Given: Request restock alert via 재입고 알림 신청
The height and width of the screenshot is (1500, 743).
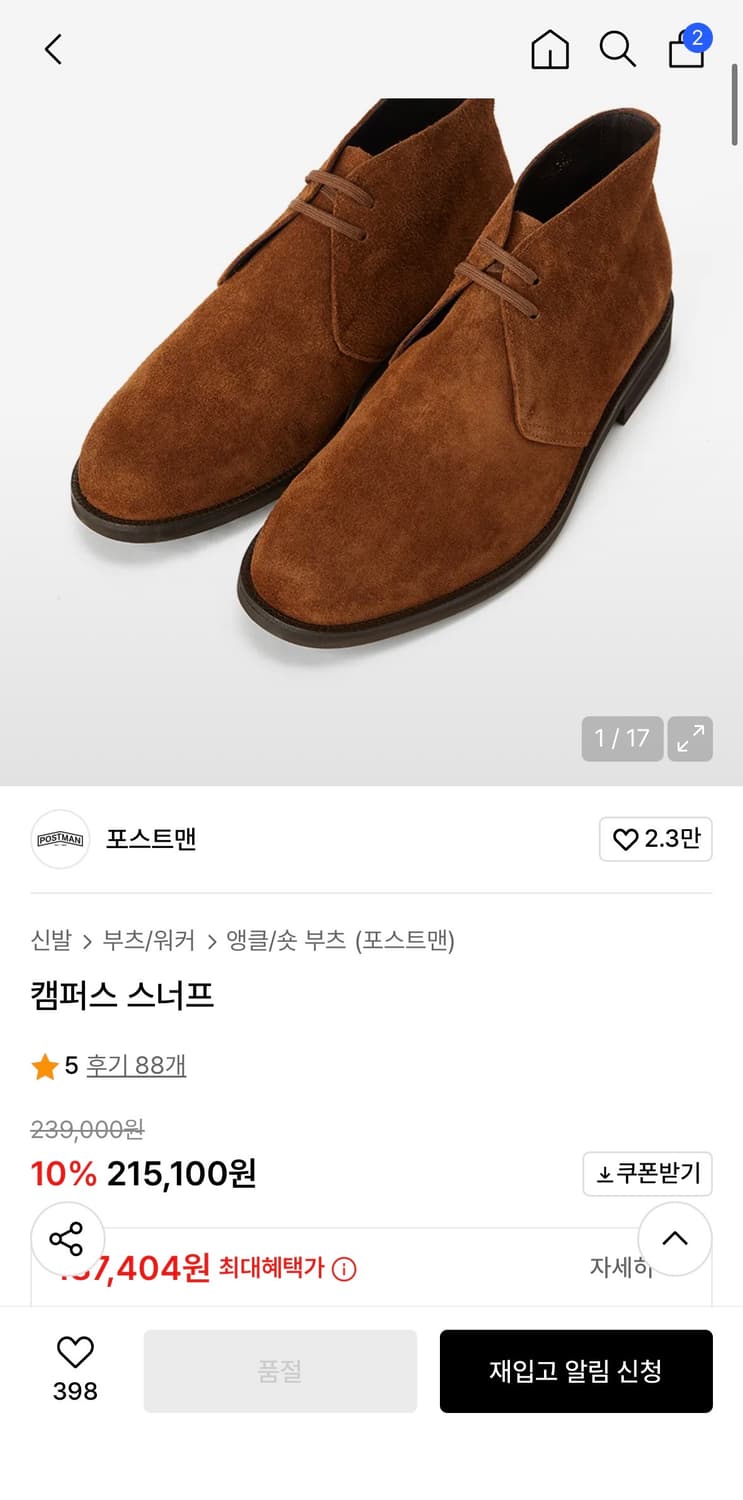Looking at the screenshot, I should coord(576,1371).
